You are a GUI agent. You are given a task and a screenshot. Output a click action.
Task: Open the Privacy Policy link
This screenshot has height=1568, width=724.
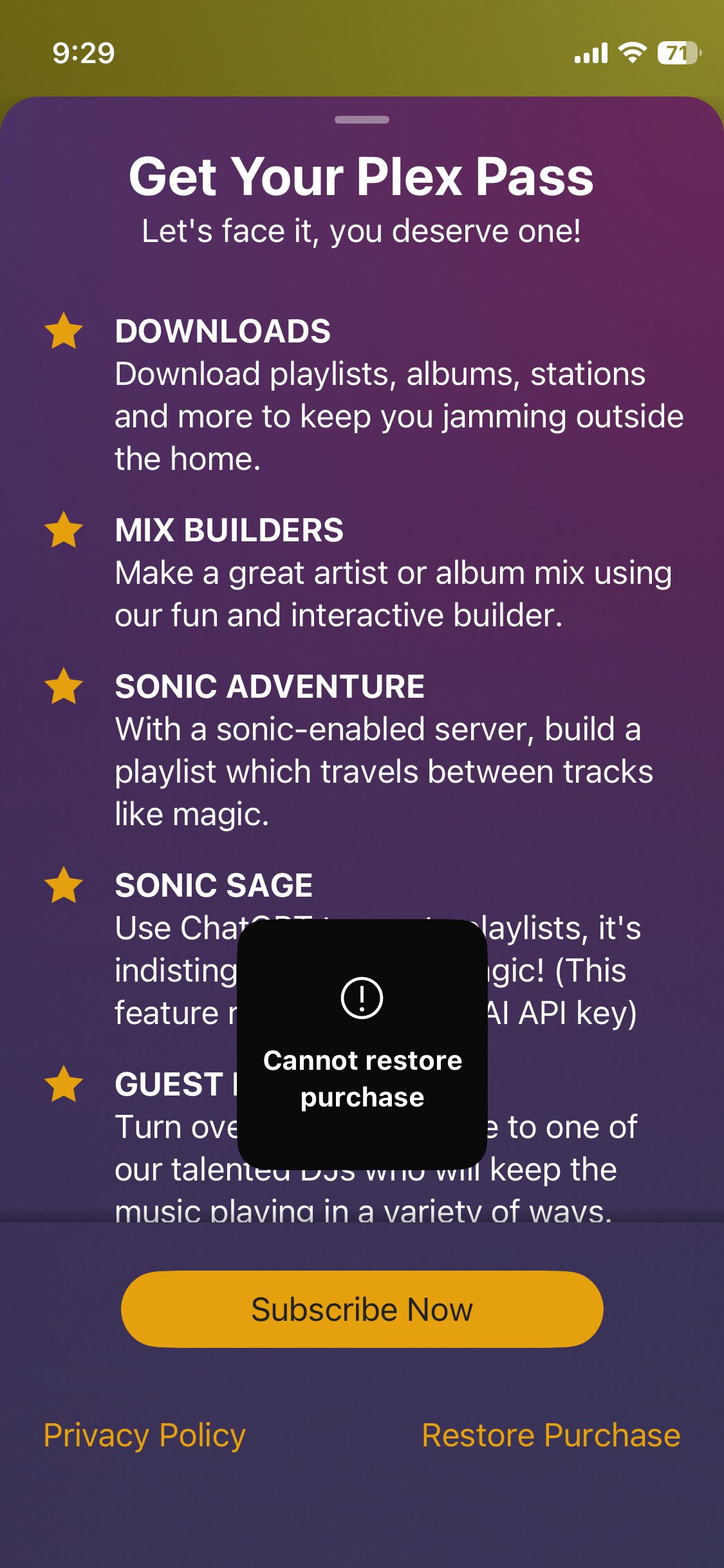[144, 1435]
